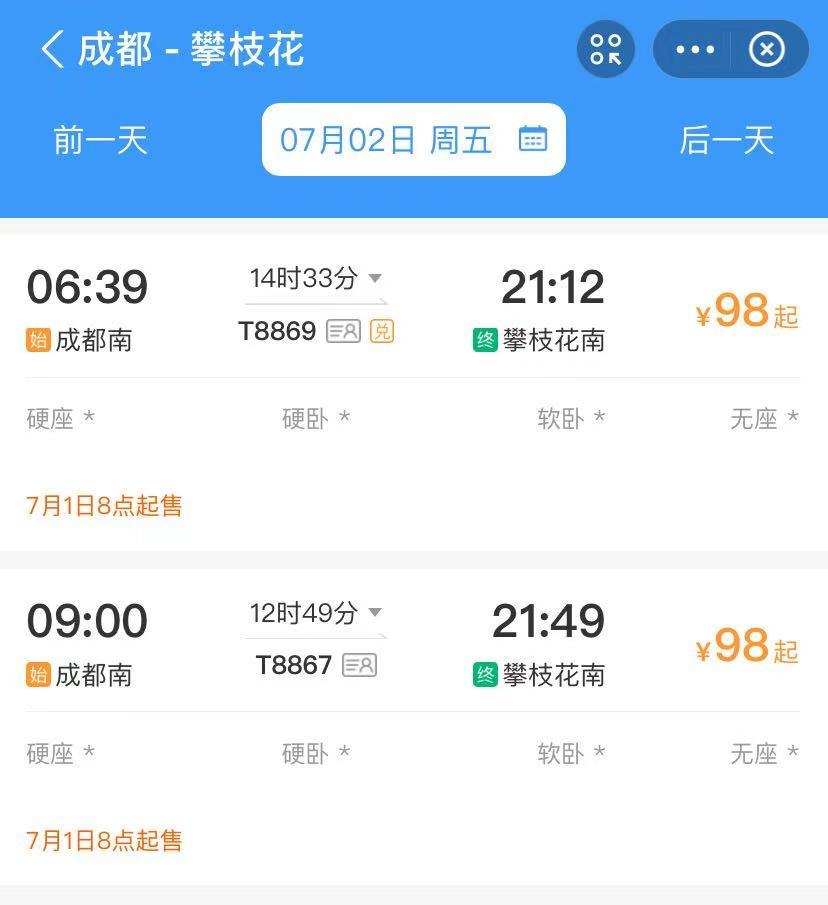Go to next day 后一天
The height and width of the screenshot is (905, 828).
pyautogui.click(x=727, y=140)
